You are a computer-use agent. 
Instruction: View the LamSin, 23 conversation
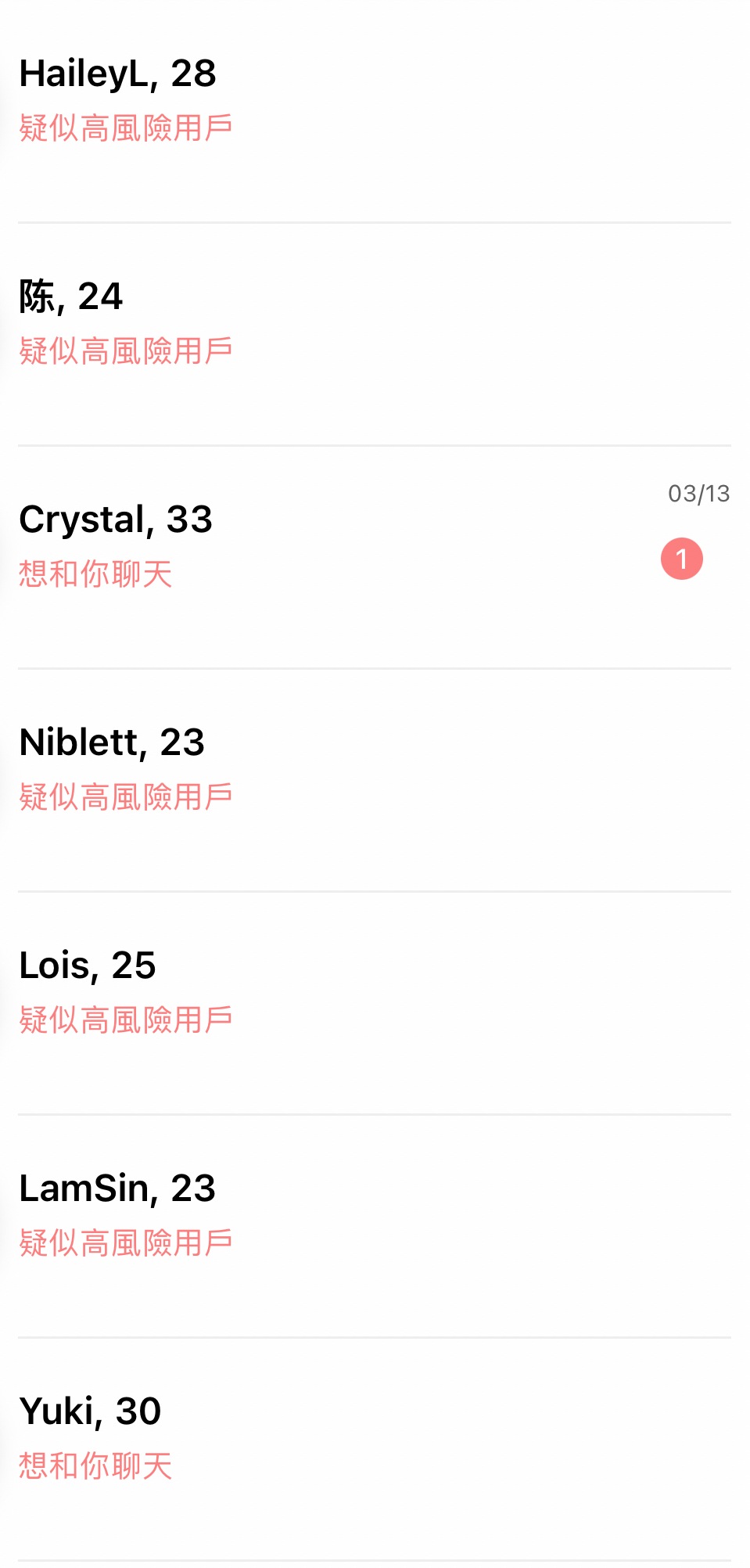(375, 1226)
